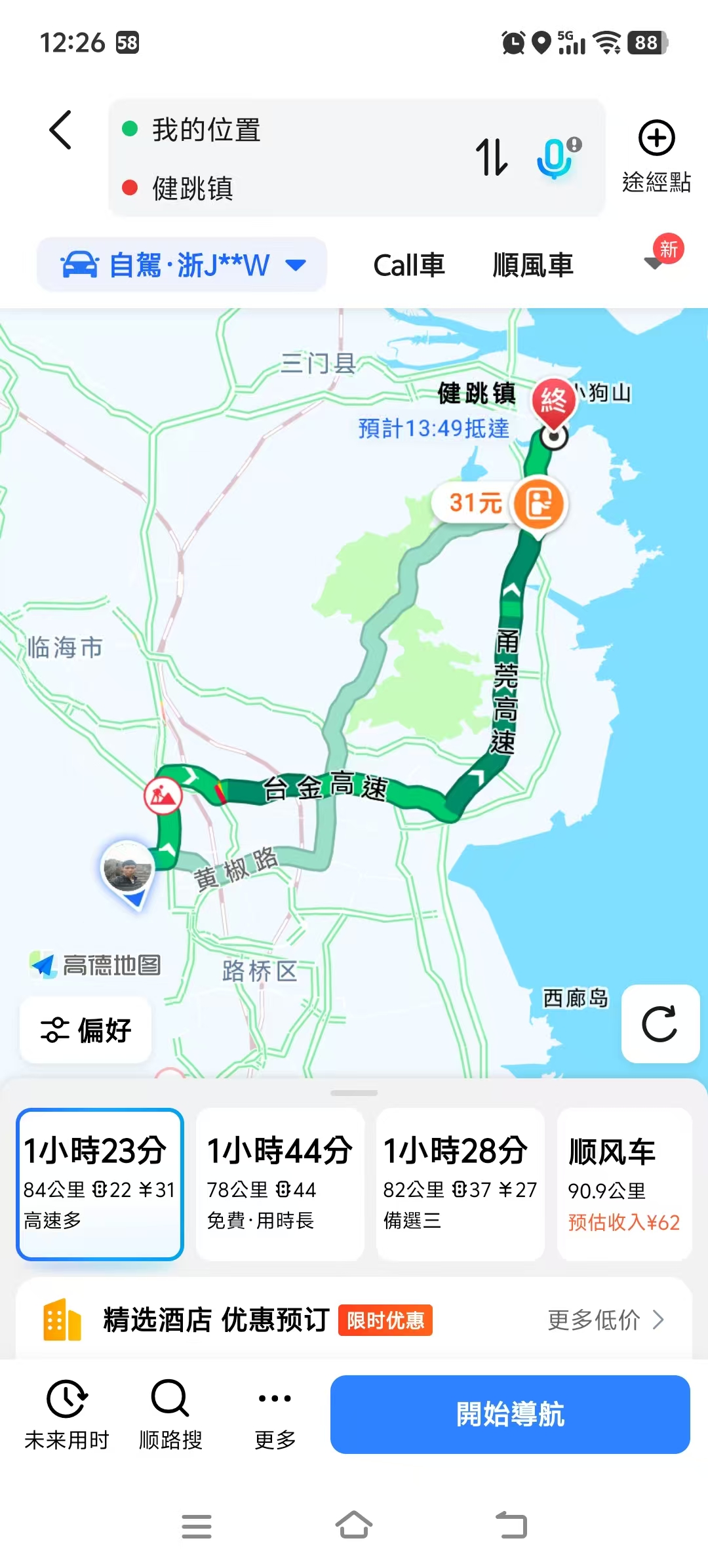Viewport: 708px width, 1568px height.
Task: Switch to the 順風車 tab
Action: [x=533, y=265]
